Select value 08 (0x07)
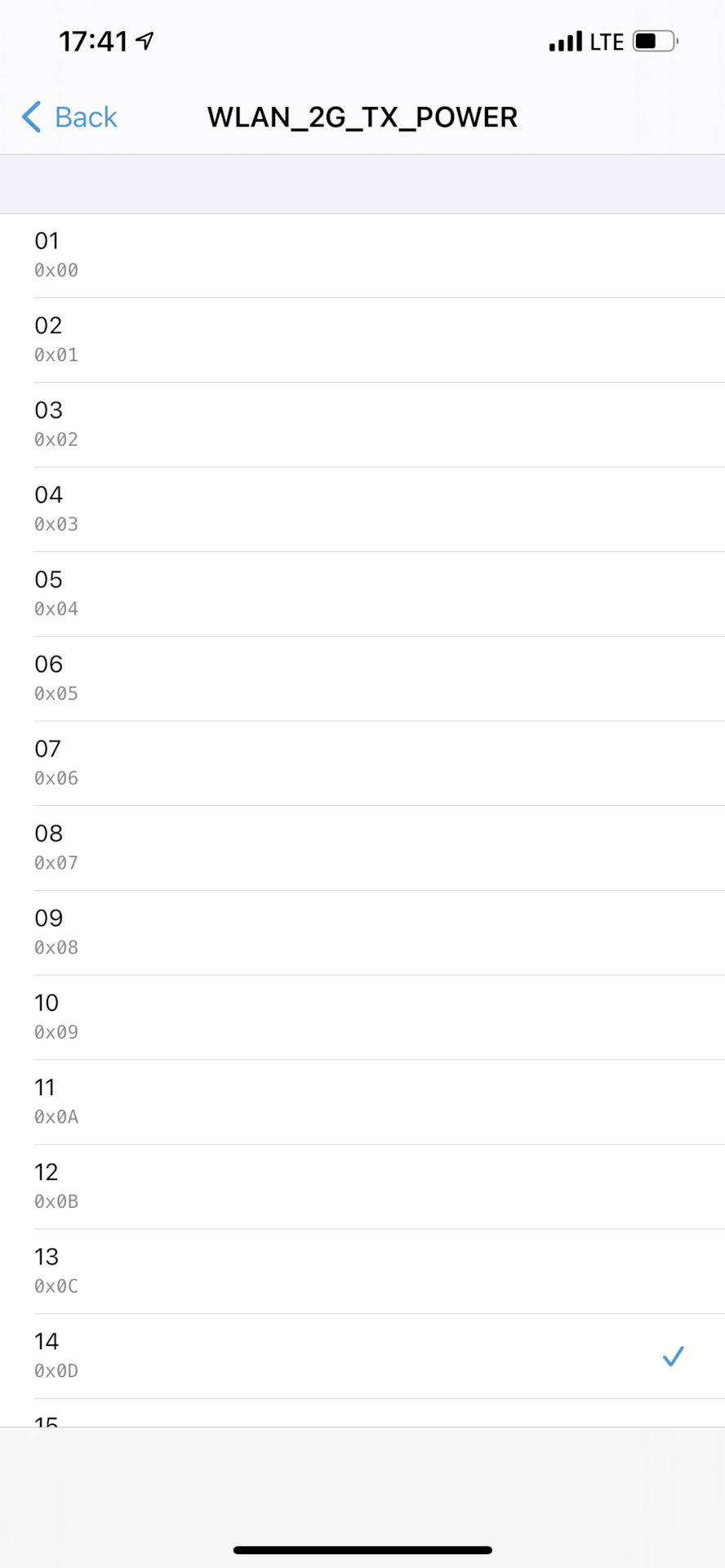 click(x=362, y=848)
